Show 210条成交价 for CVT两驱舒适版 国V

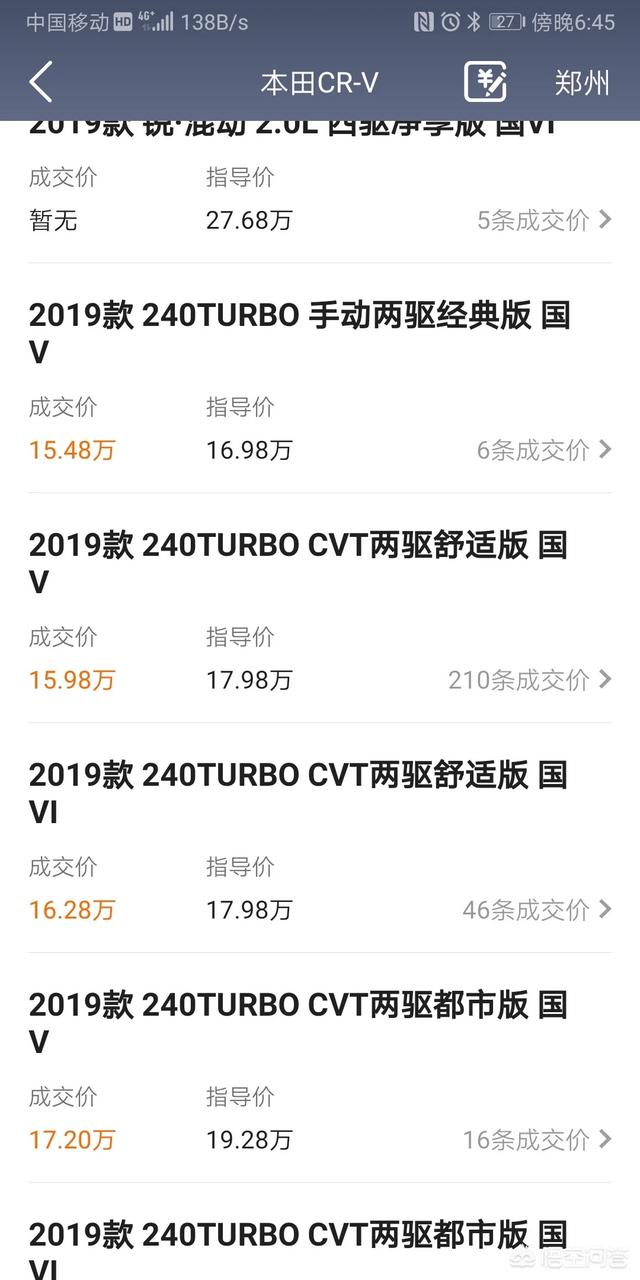click(529, 680)
